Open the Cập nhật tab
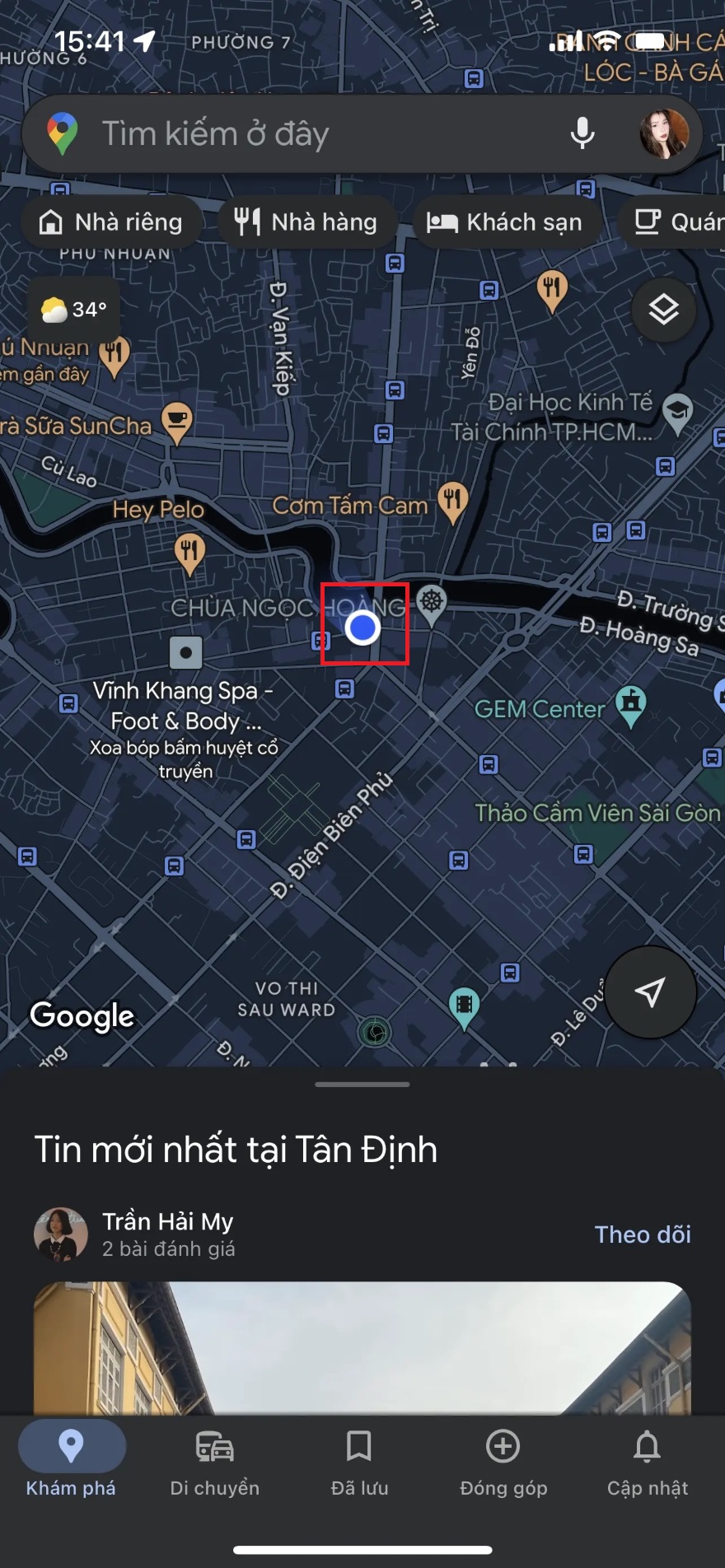Viewport: 725px width, 1568px height. tap(648, 1462)
